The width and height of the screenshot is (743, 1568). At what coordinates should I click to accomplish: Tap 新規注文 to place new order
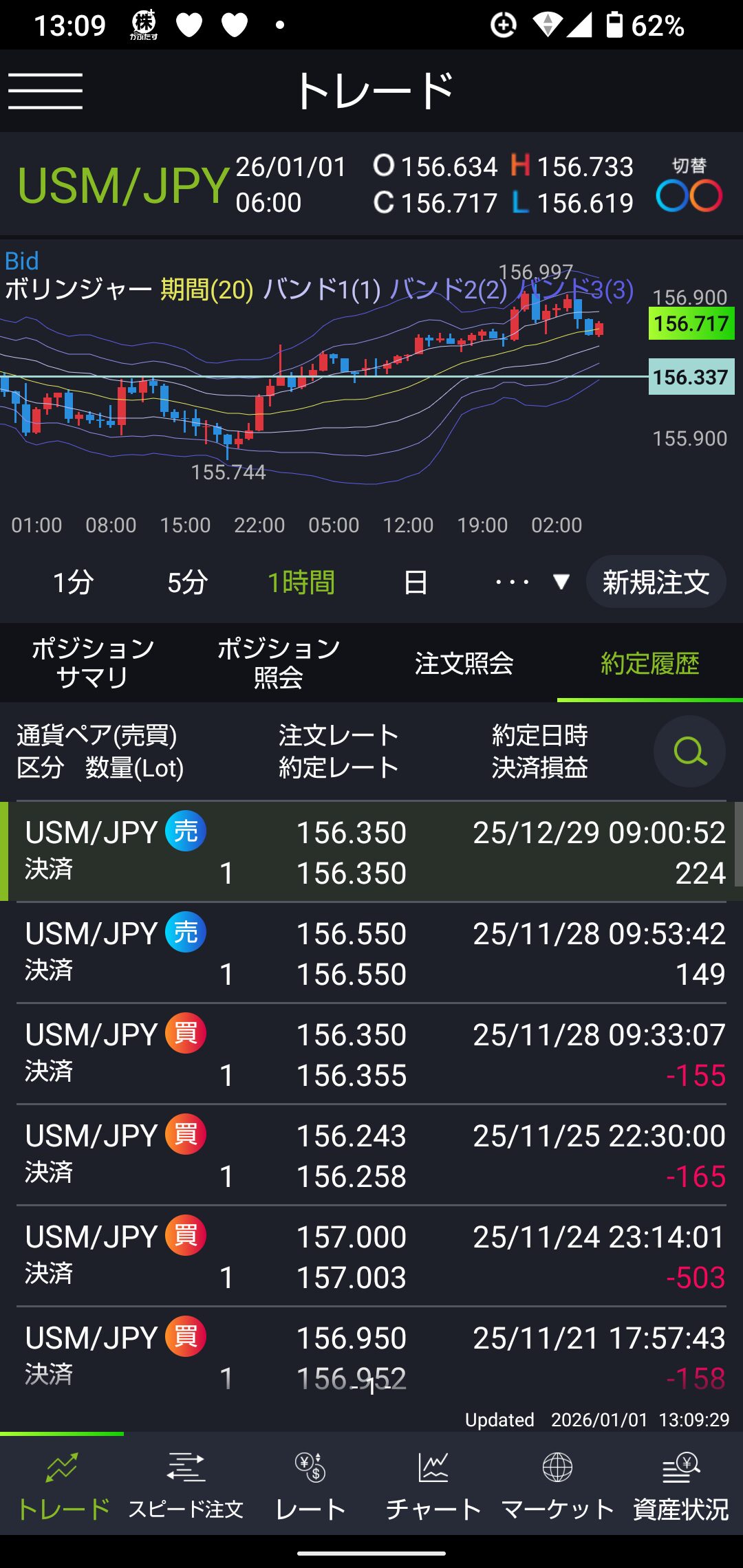[656, 582]
